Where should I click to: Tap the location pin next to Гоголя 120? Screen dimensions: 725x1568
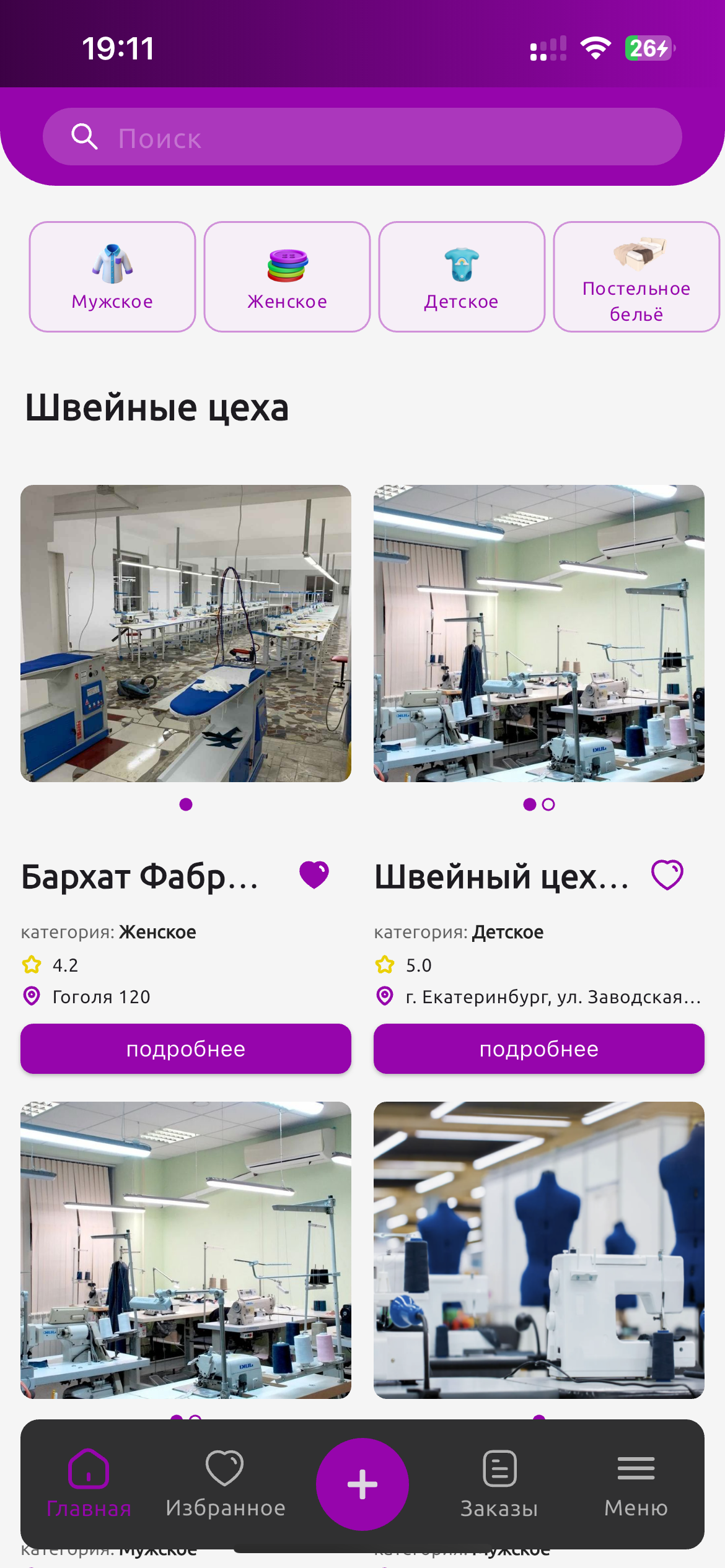coord(30,996)
